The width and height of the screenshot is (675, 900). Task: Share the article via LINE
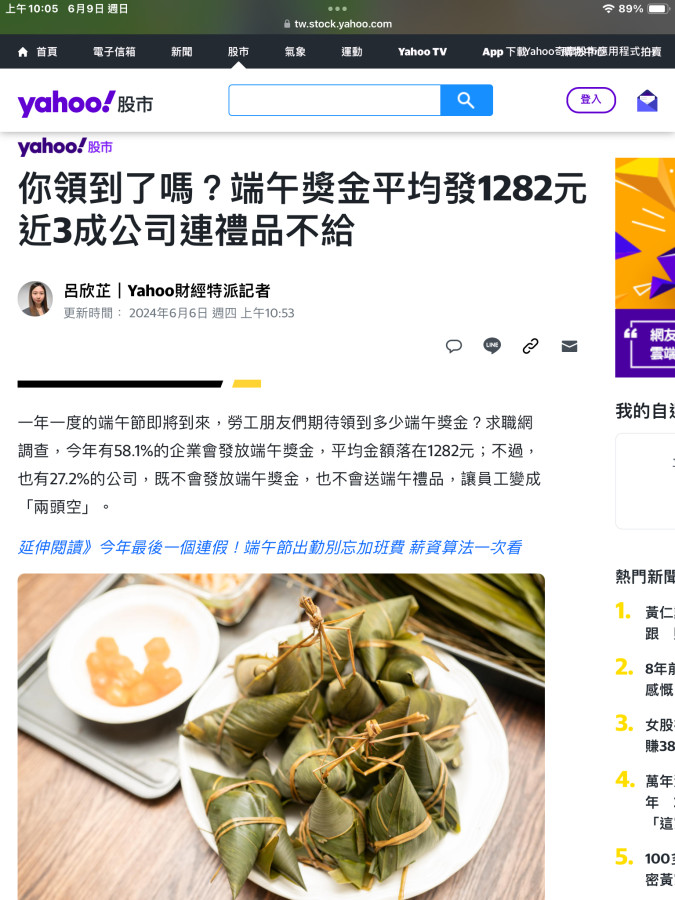coord(492,346)
